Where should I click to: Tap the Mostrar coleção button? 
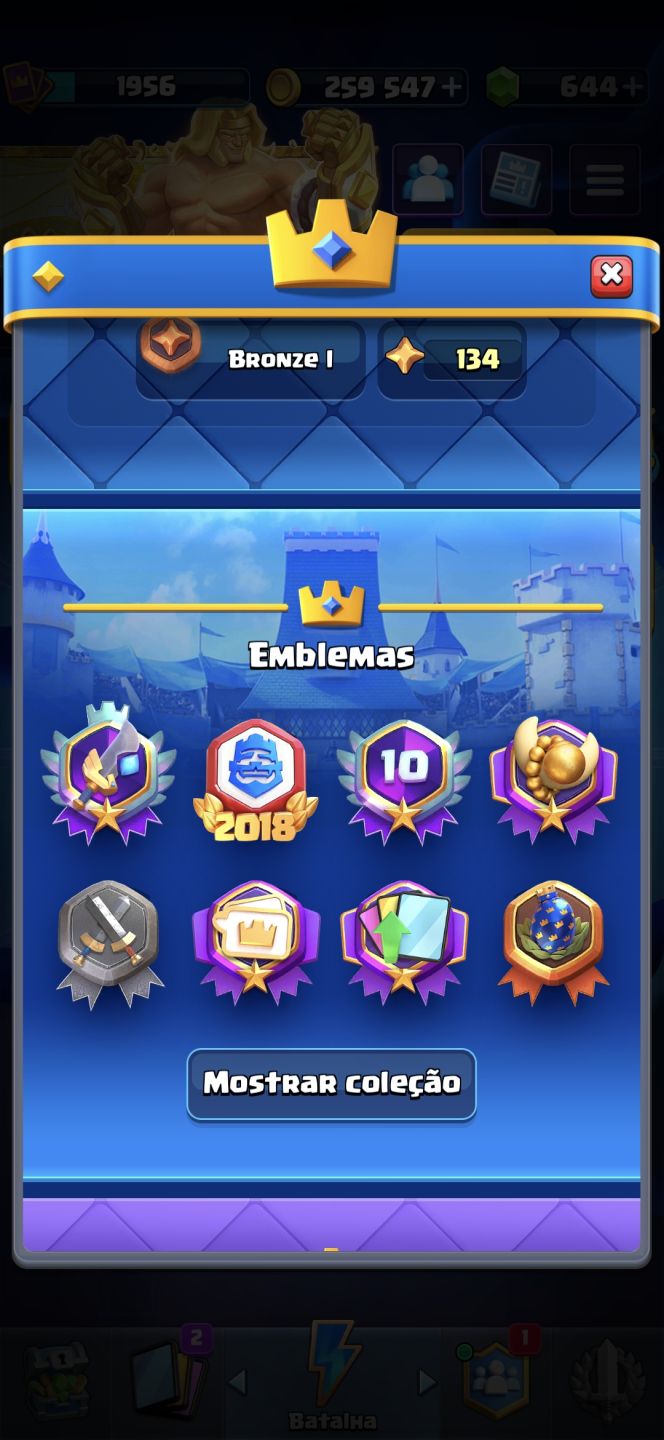331,1083
